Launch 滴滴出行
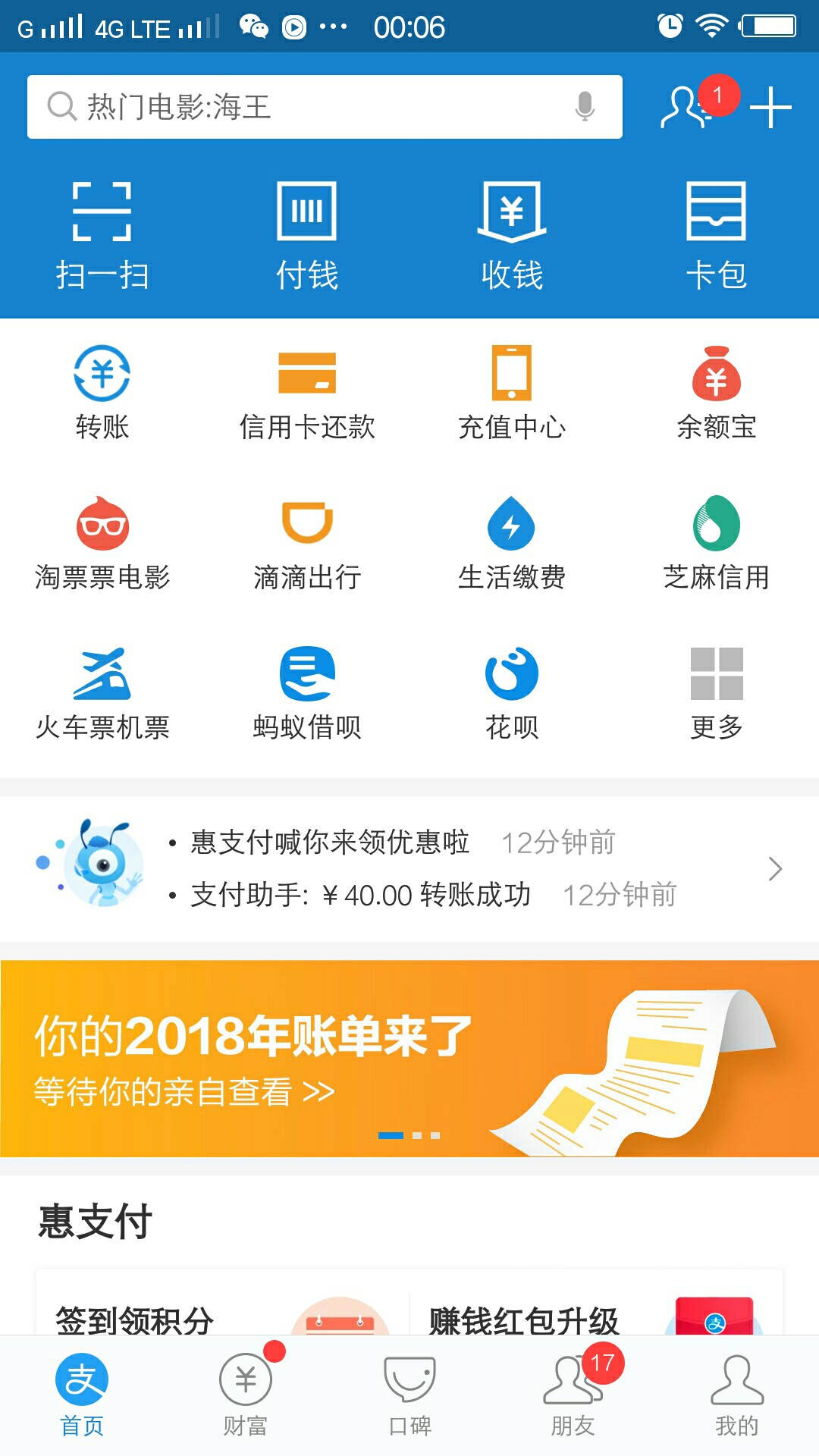This screenshot has height=1456, width=819. 307,543
